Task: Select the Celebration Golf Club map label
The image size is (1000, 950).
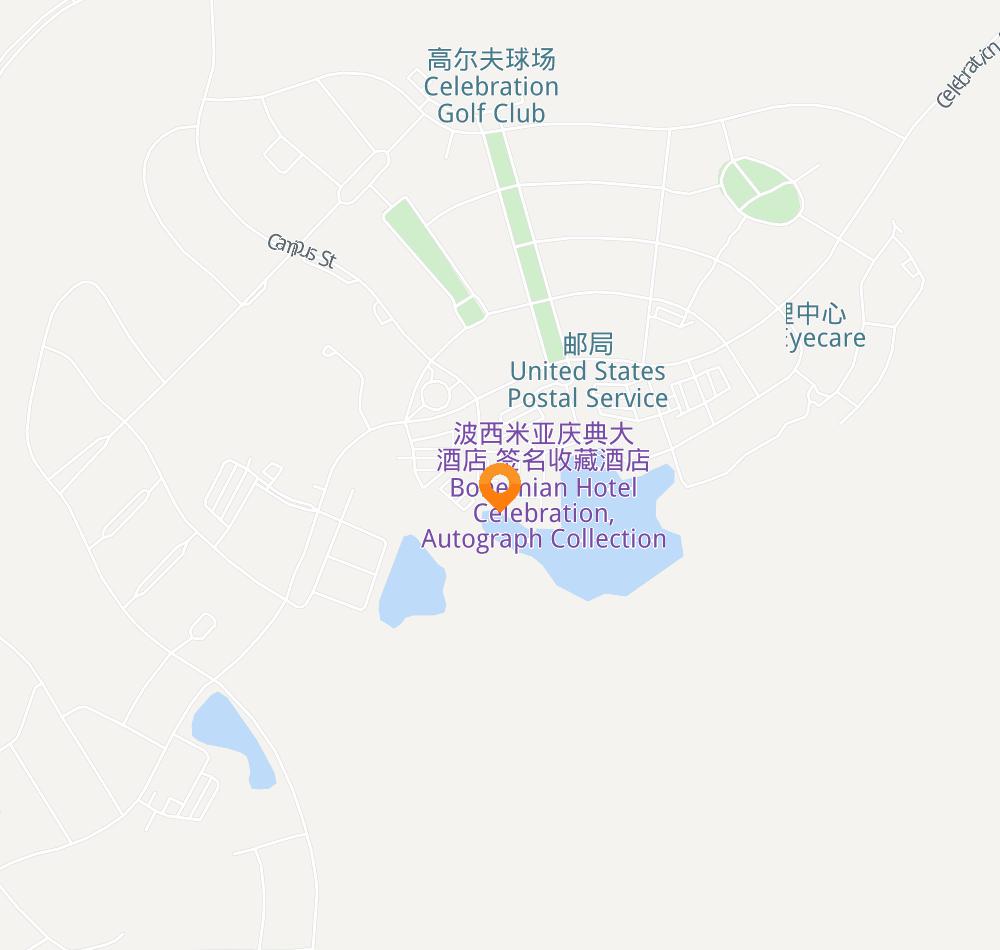Action: point(491,87)
